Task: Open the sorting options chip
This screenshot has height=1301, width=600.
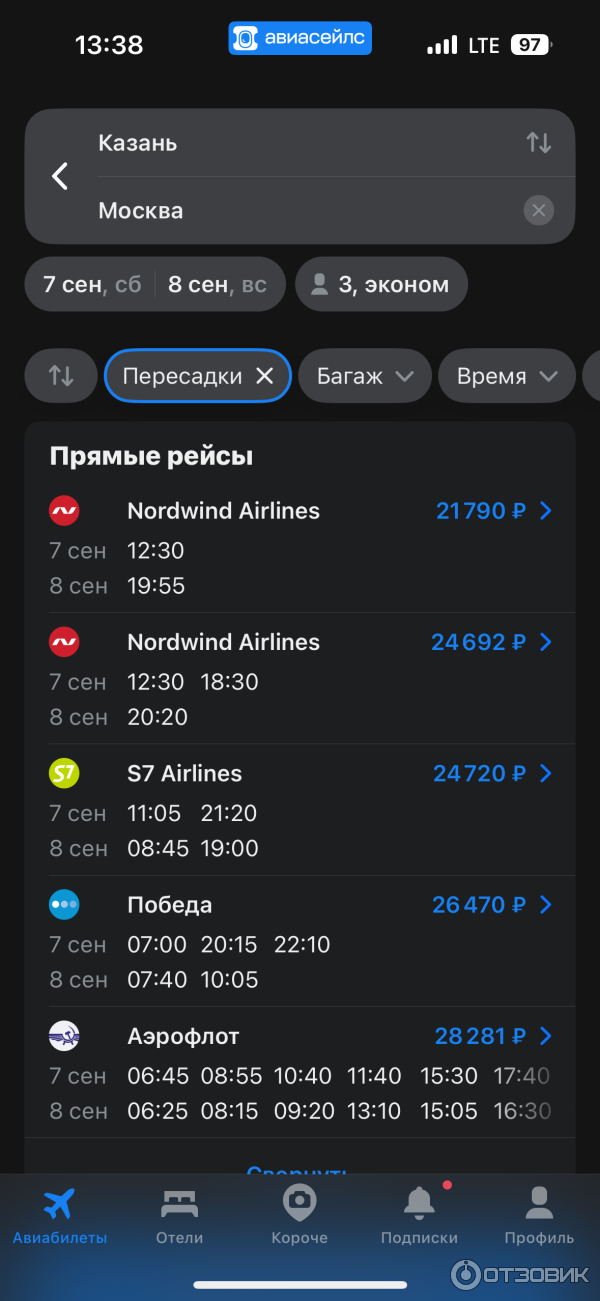Action: (61, 376)
